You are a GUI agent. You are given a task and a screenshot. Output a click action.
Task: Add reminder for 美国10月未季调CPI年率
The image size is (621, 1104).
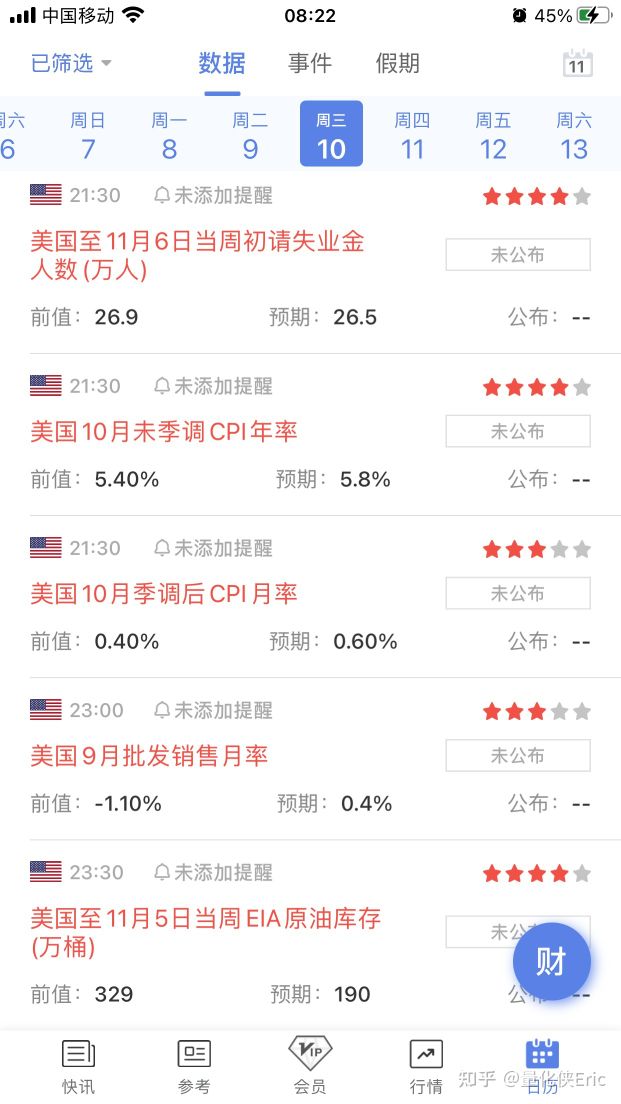(x=213, y=386)
